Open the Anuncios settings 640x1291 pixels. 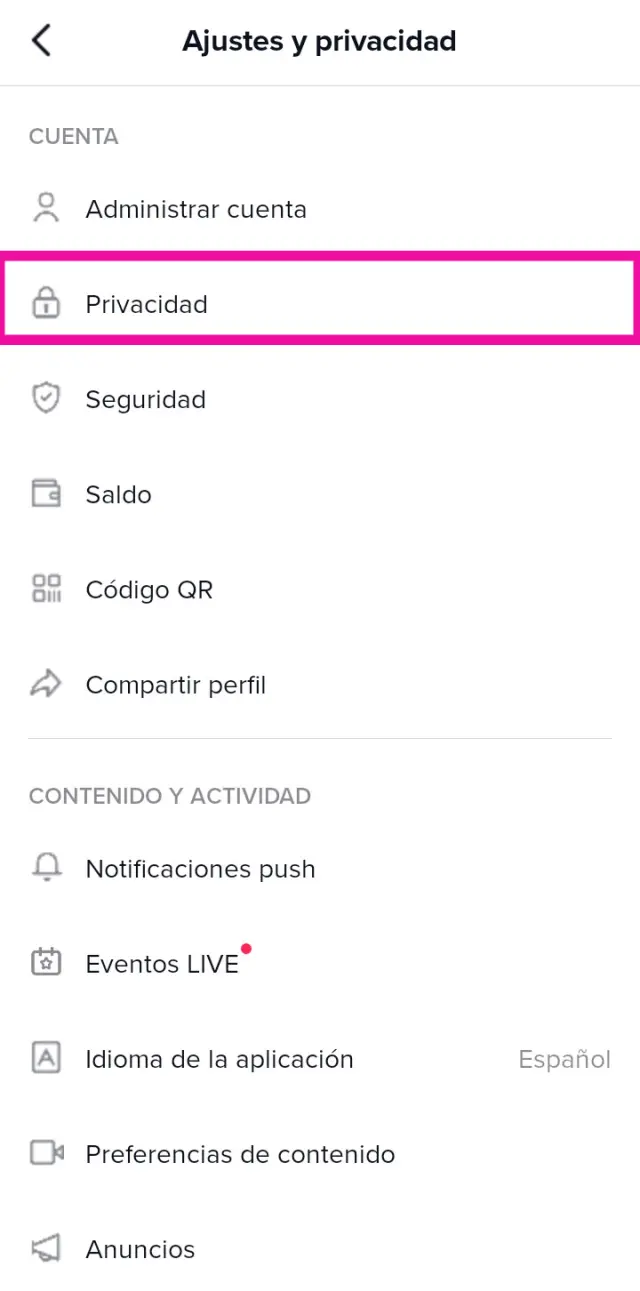pos(320,1249)
